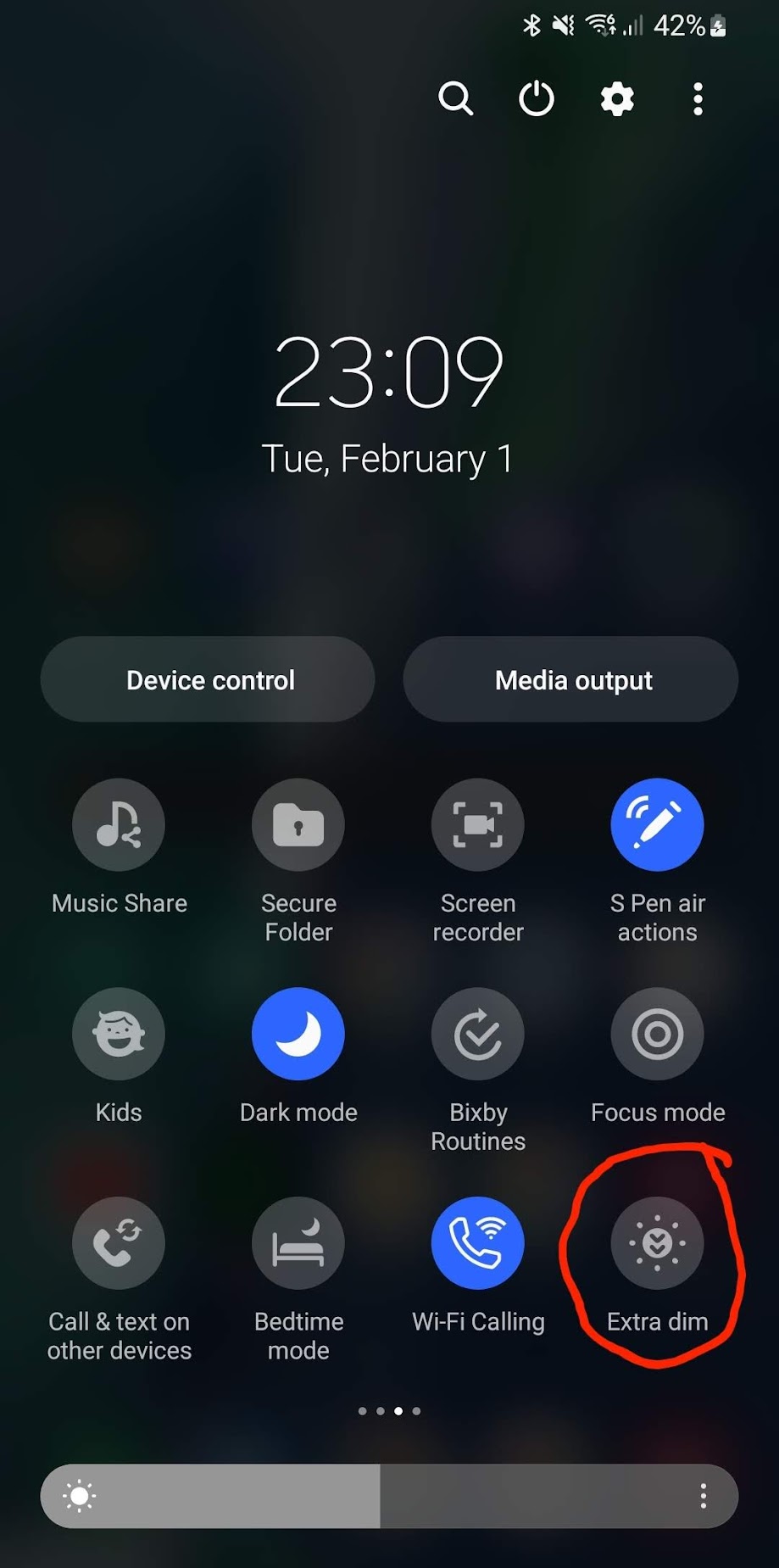Disable S Pen air actions
779x1568 pixels.
[x=657, y=824]
